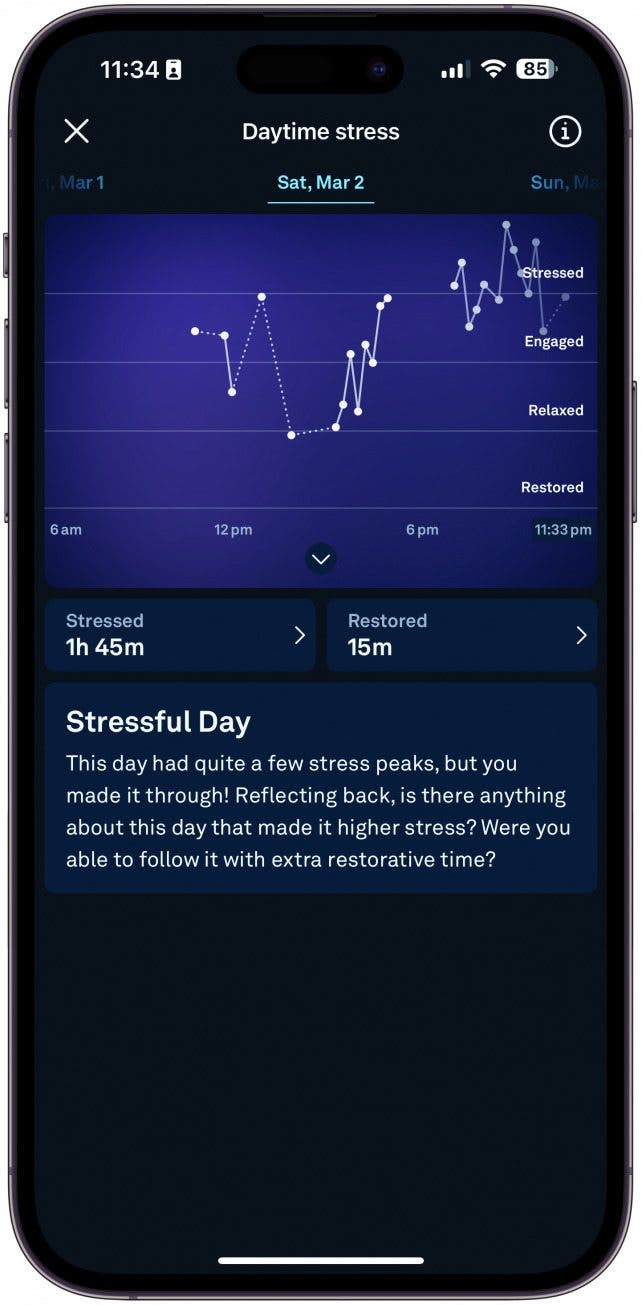Viewport: 642px width, 1305px height.
Task: Switch to the Mar 1 date tab
Action: (x=78, y=183)
